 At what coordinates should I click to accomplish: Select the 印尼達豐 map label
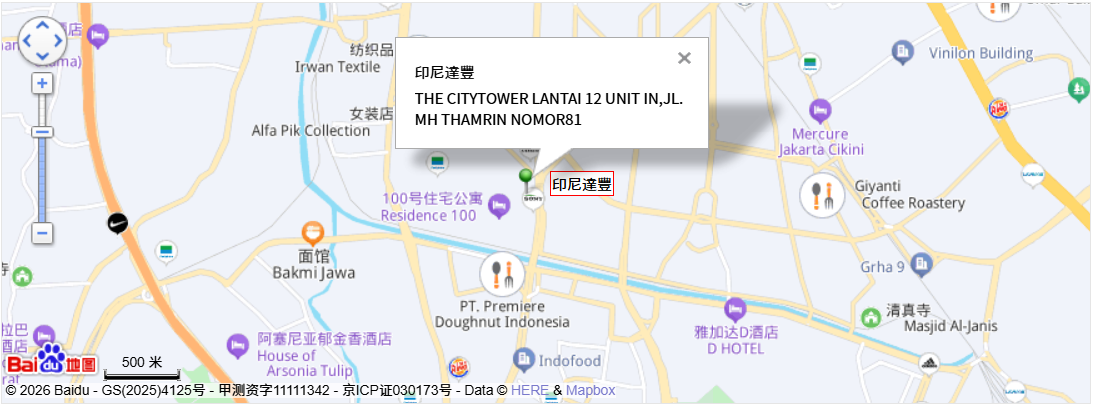[x=582, y=184]
